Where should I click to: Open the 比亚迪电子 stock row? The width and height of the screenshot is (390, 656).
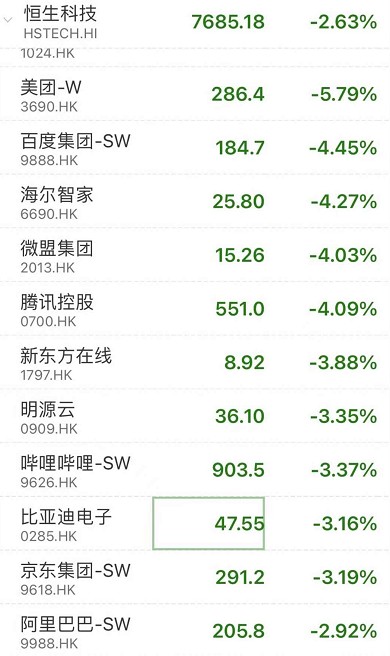[x=195, y=523]
